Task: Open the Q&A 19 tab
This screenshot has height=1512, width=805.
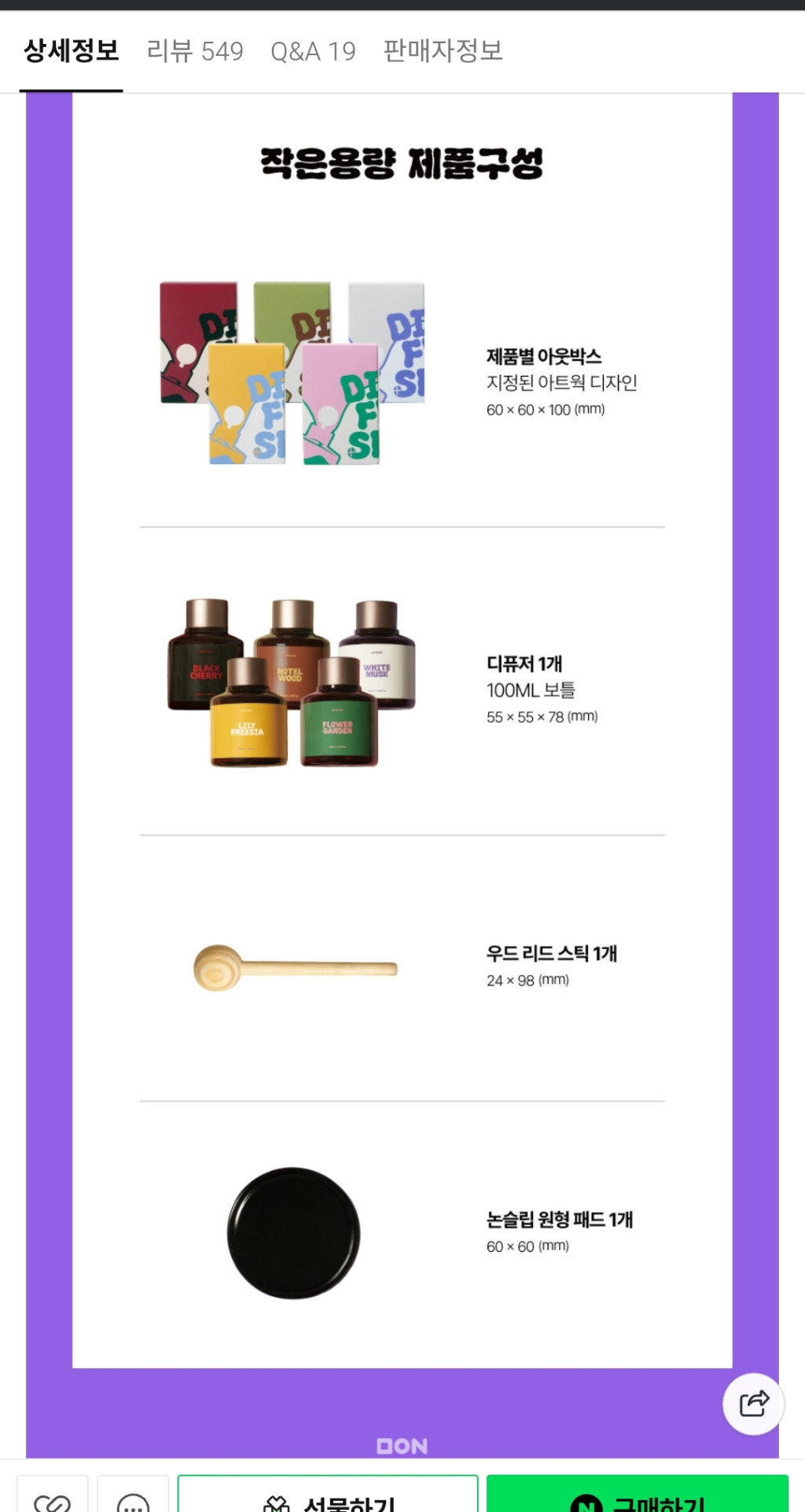Action: coord(313,51)
